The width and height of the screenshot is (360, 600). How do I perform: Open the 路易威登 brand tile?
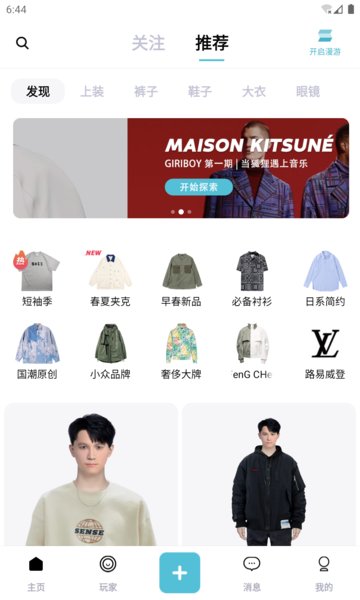pyautogui.click(x=325, y=351)
